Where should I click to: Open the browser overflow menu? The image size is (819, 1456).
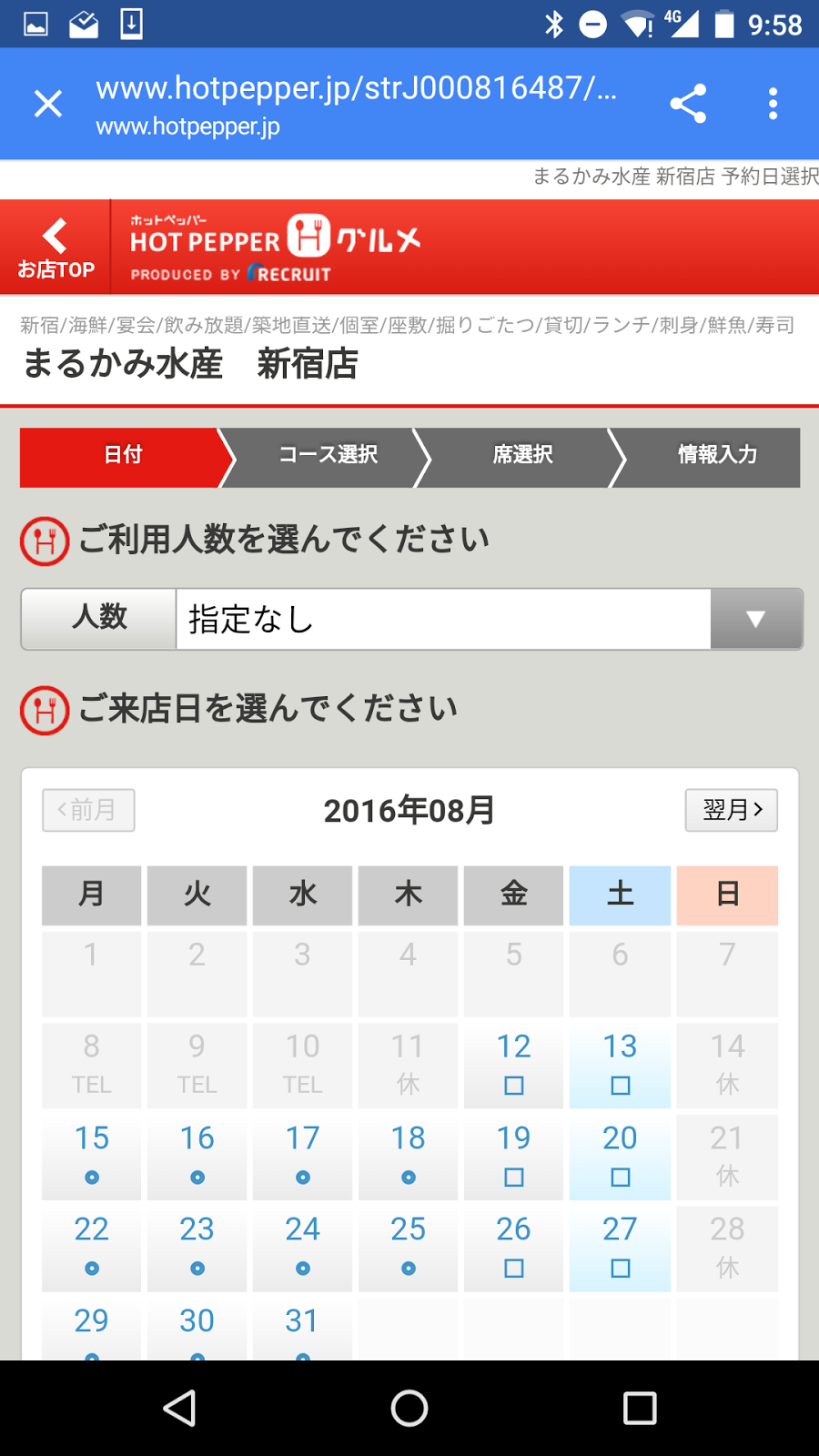[773, 104]
